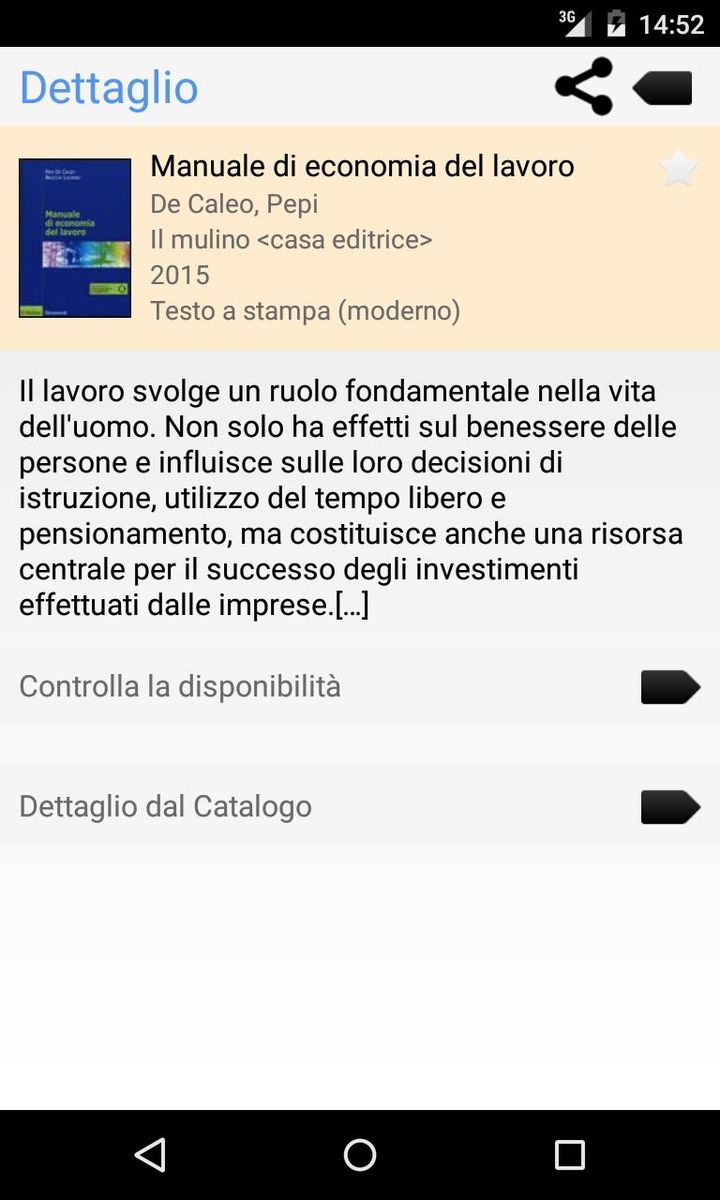Open Recent apps with the square button

[x=569, y=1155]
